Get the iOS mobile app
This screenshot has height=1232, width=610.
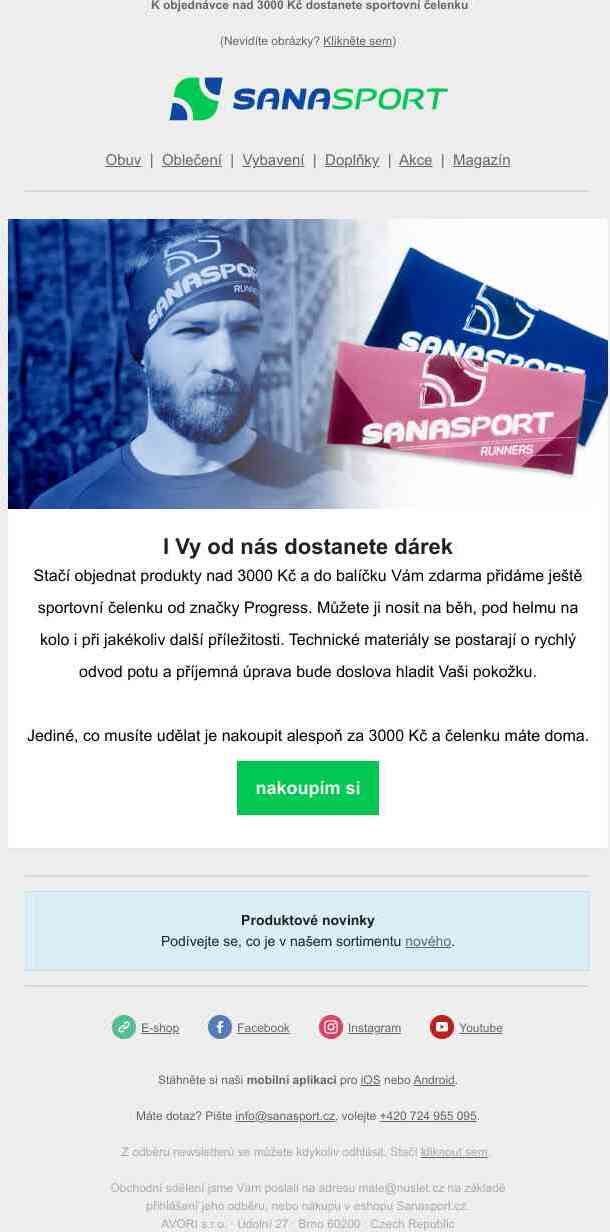click(370, 1080)
